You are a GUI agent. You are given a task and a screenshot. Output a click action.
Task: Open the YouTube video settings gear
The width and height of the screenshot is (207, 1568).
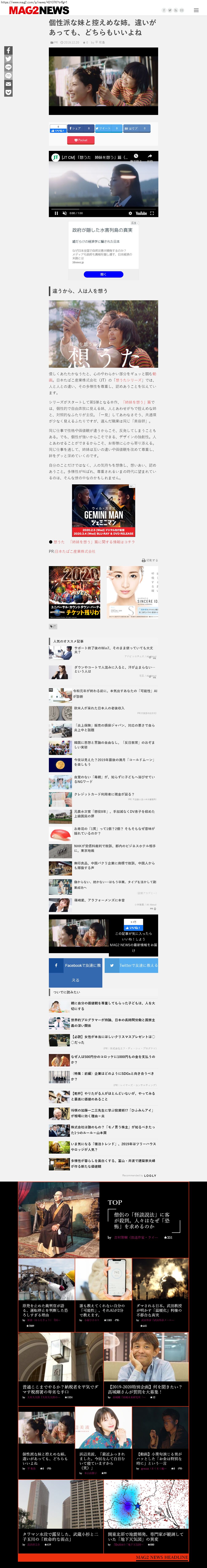(x=130, y=213)
